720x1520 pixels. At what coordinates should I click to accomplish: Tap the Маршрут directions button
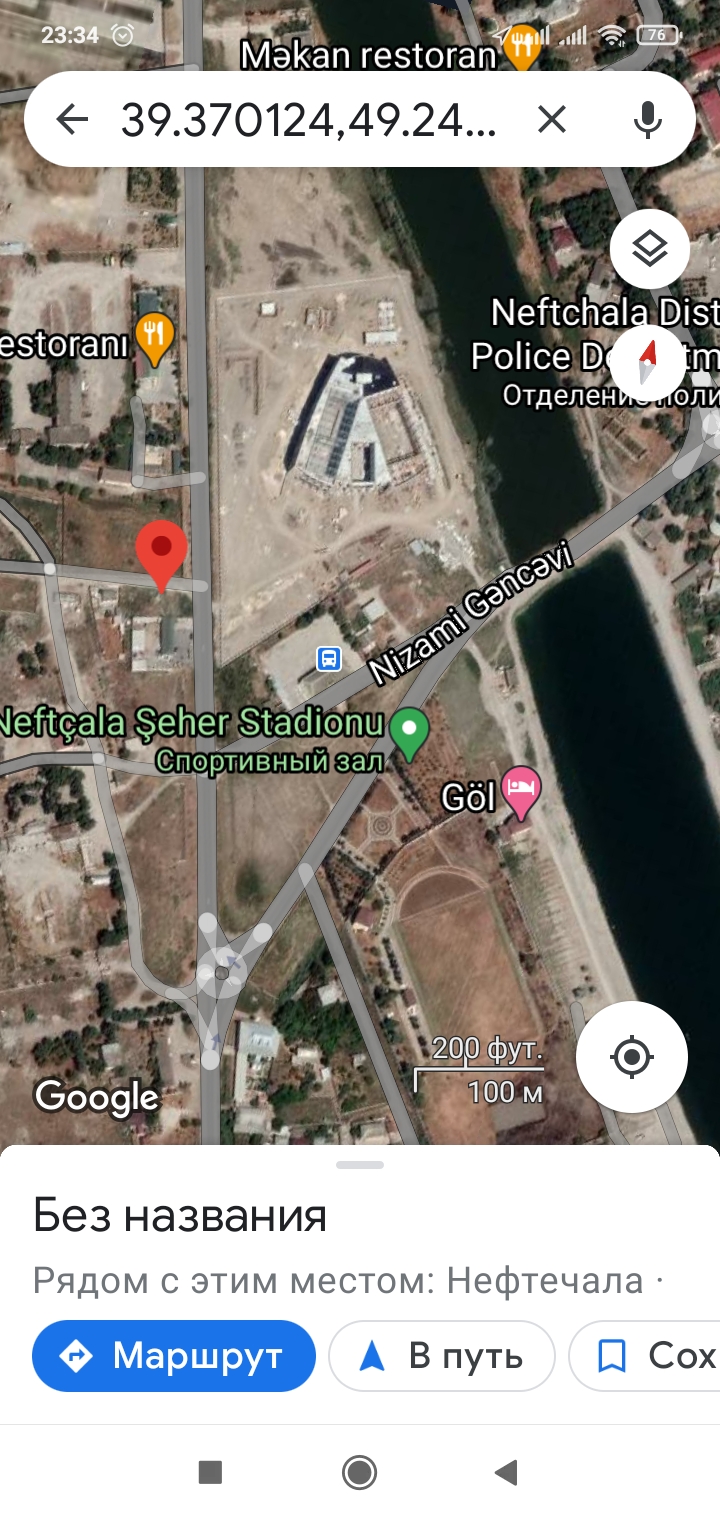click(174, 1356)
